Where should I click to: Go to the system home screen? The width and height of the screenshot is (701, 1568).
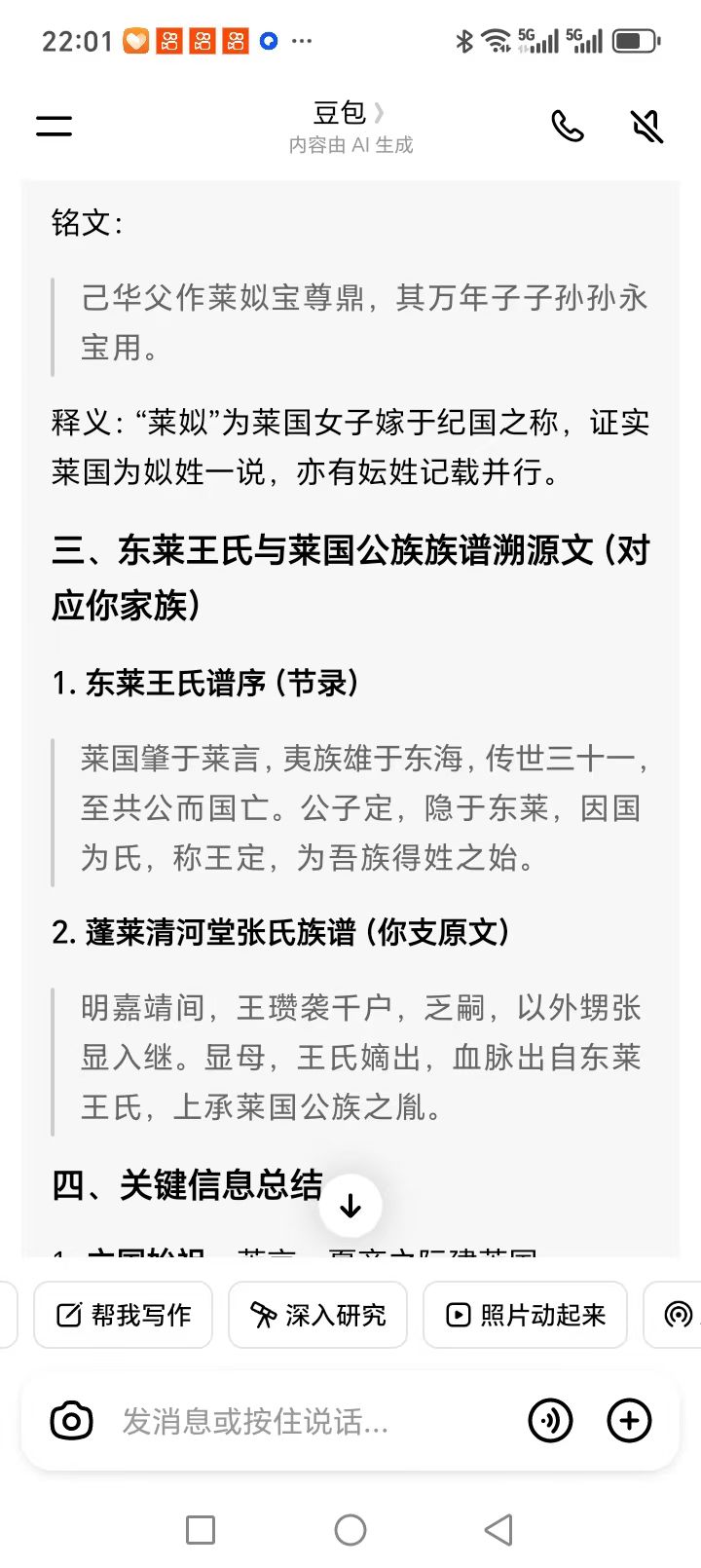point(350,1530)
